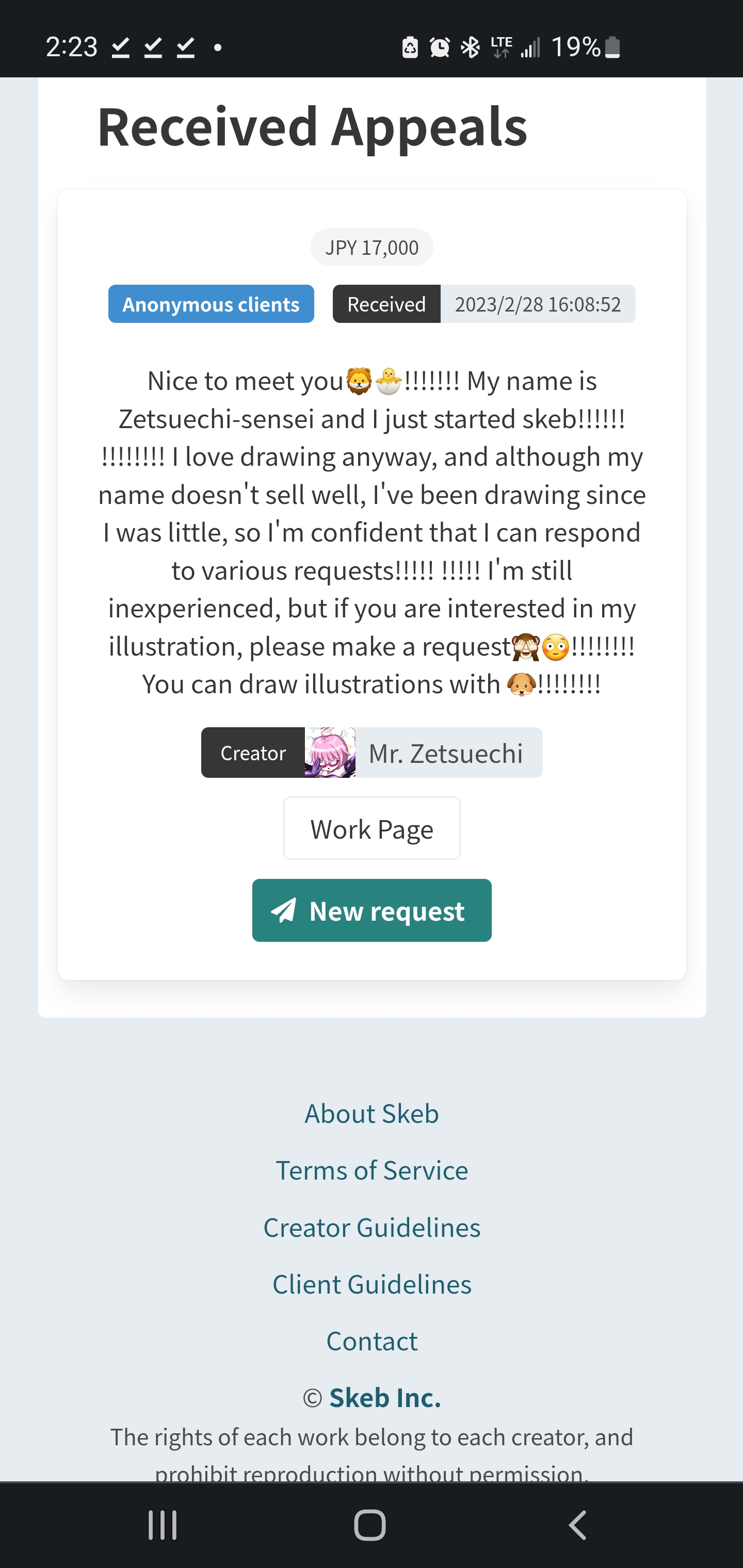Open recent apps from navigation bar
Image resolution: width=743 pixels, height=1568 pixels.
point(163,1525)
